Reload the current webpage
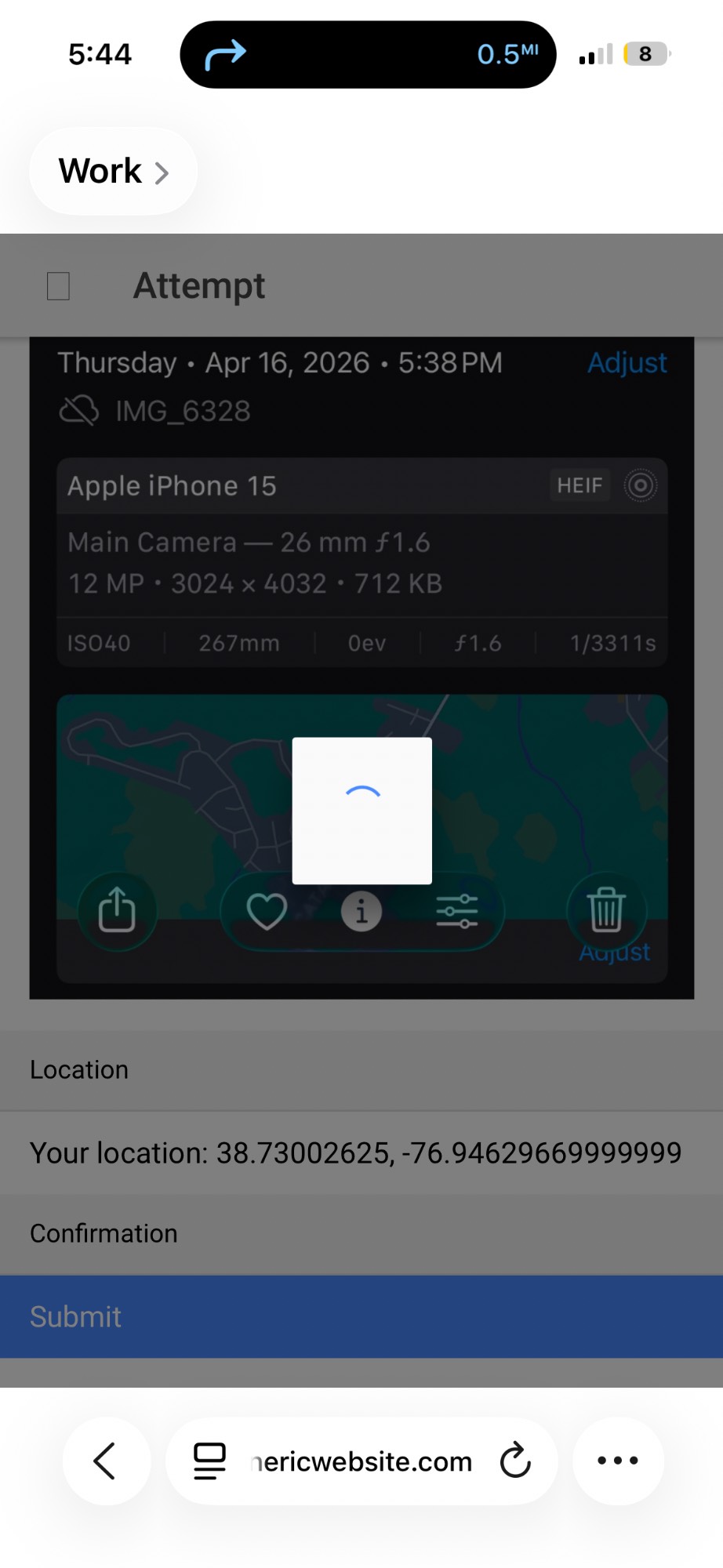The width and height of the screenshot is (723, 1568). tap(515, 1461)
